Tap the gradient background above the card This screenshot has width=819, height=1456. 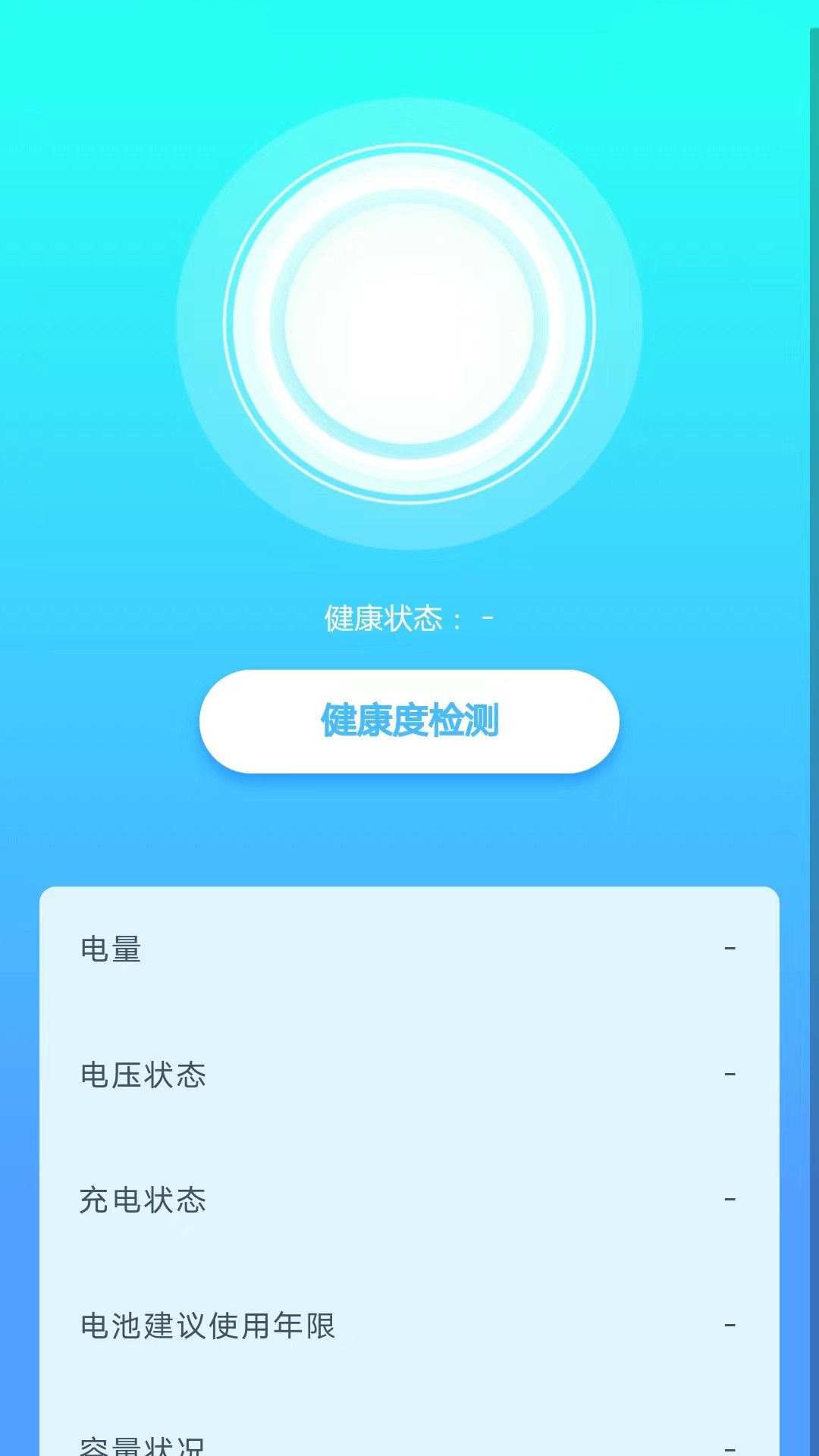click(x=409, y=834)
